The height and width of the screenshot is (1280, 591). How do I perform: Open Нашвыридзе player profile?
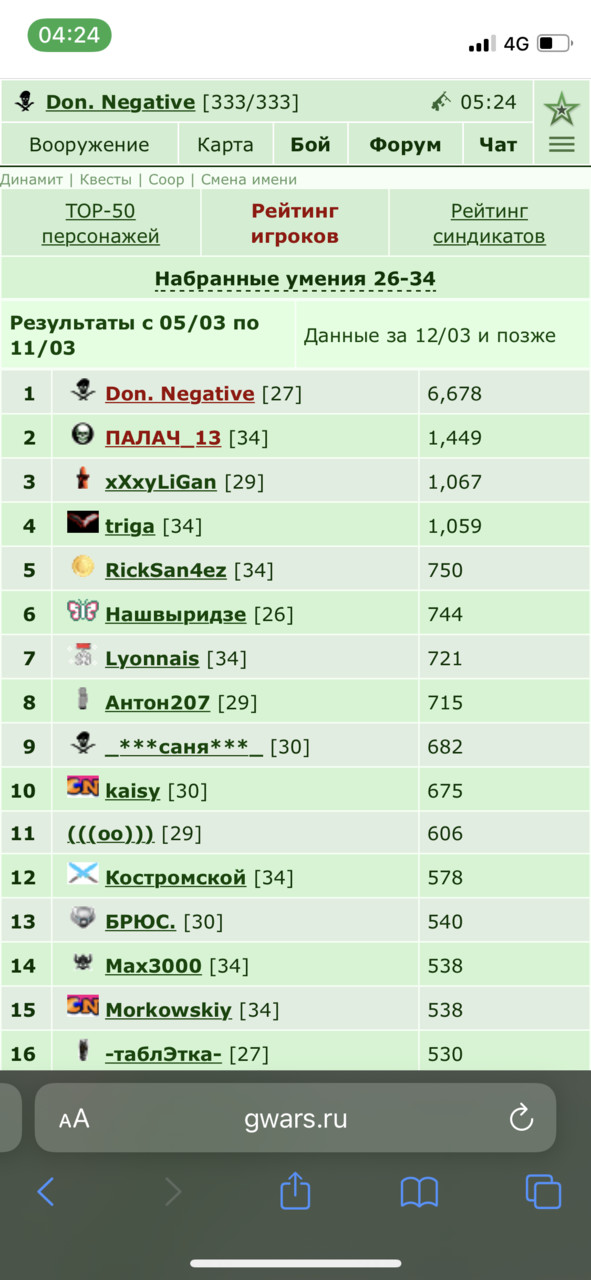coord(175,614)
